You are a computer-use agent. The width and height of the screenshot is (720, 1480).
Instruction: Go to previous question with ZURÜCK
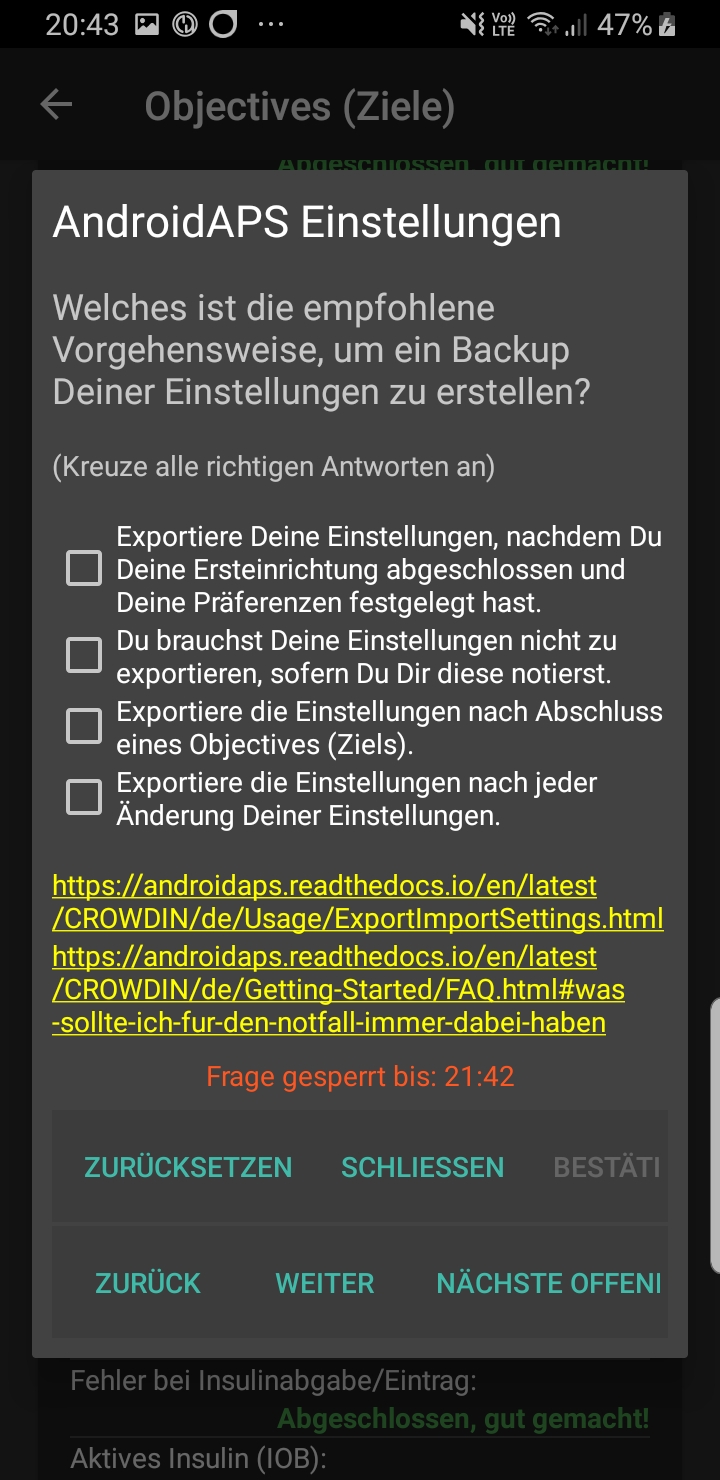click(x=148, y=1283)
